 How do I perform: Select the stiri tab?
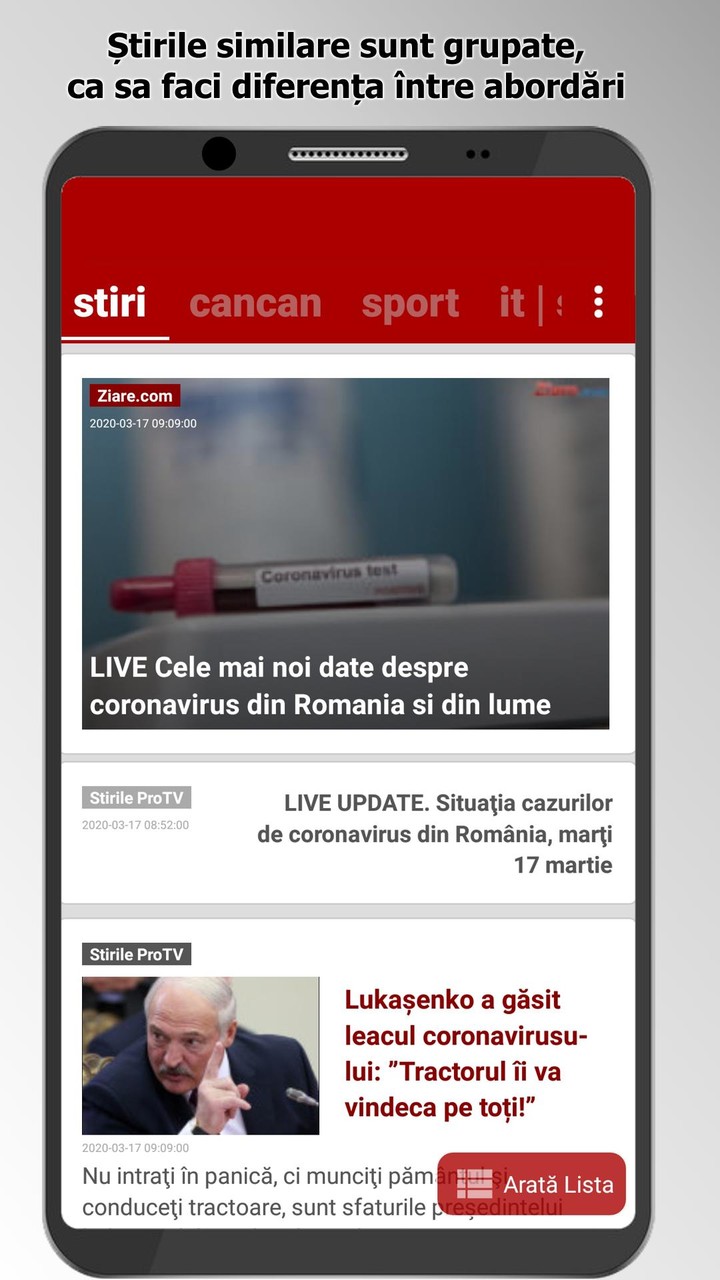click(113, 303)
